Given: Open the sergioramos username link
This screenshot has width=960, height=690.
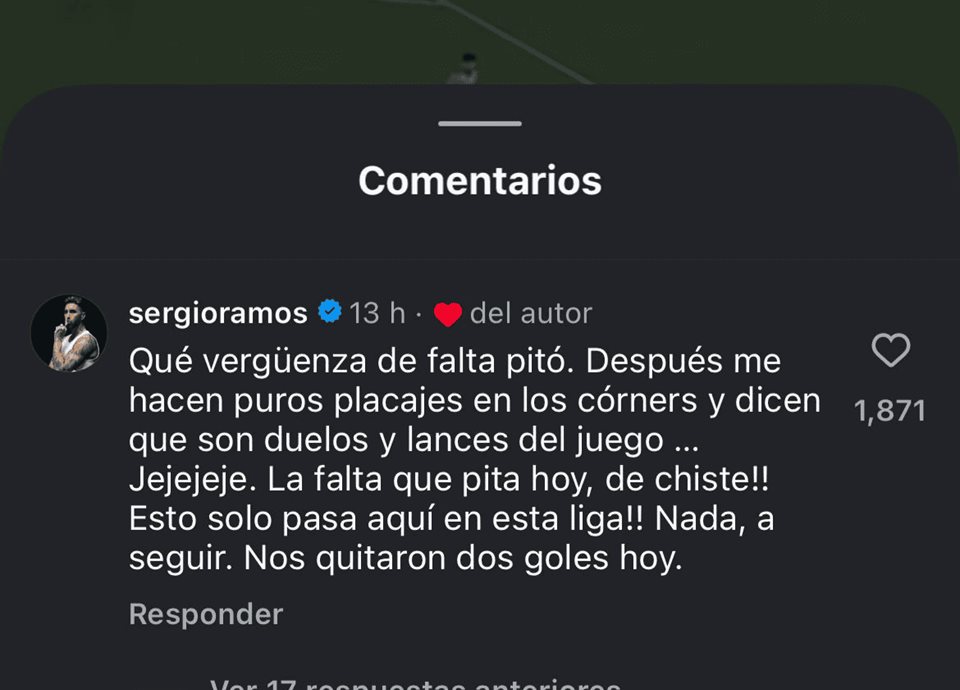Looking at the screenshot, I should [218, 313].
